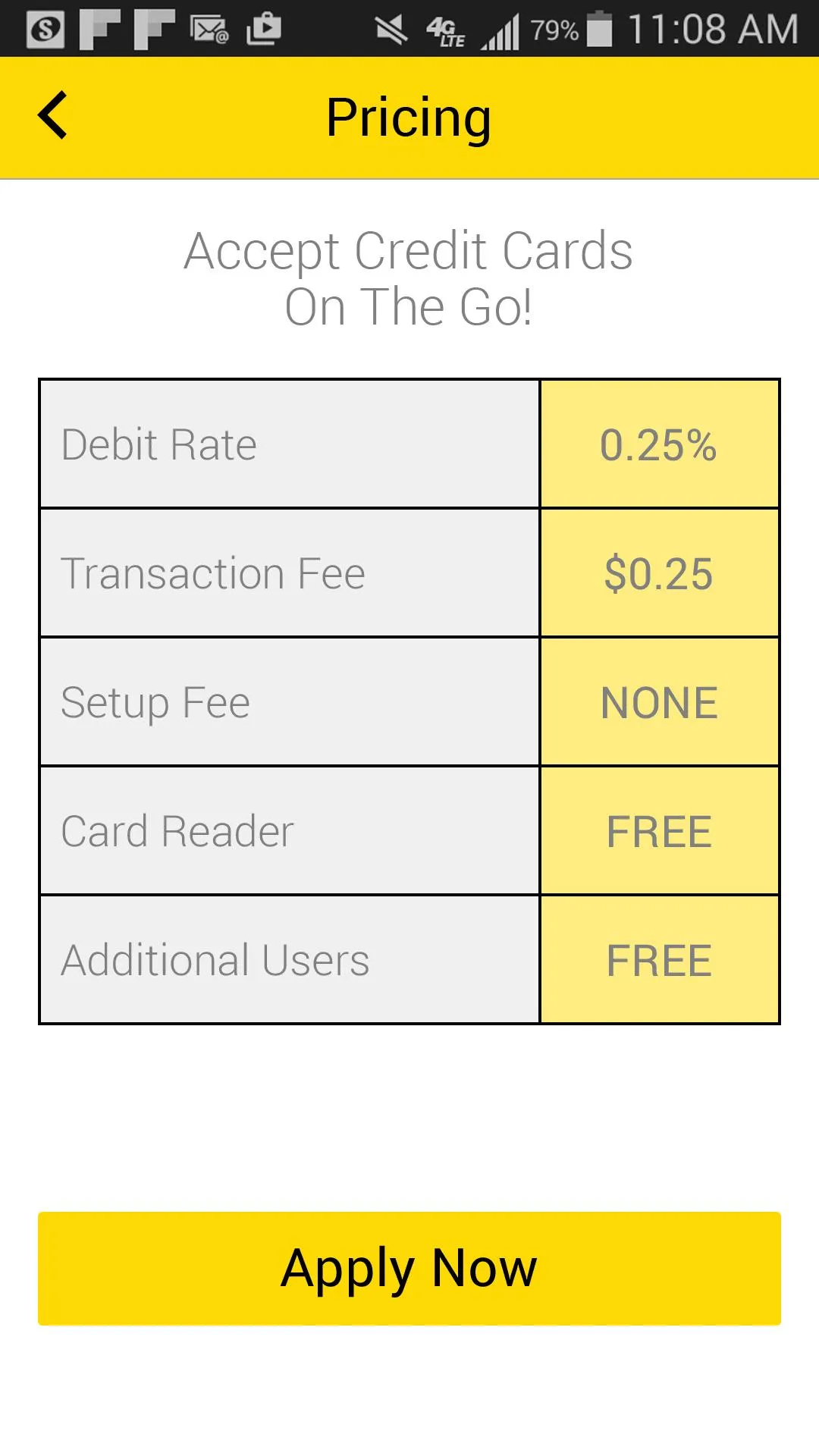The height and width of the screenshot is (1456, 819).
Task: Tap the 0.25% debit rate value
Action: (x=659, y=444)
